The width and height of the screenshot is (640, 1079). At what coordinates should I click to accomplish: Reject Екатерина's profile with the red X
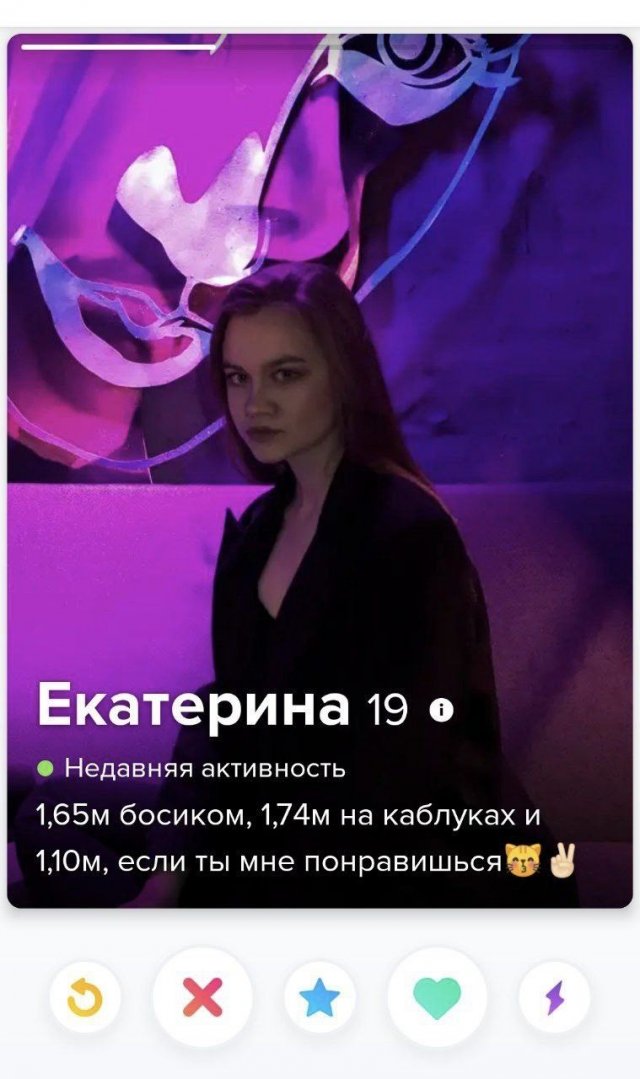click(202, 997)
